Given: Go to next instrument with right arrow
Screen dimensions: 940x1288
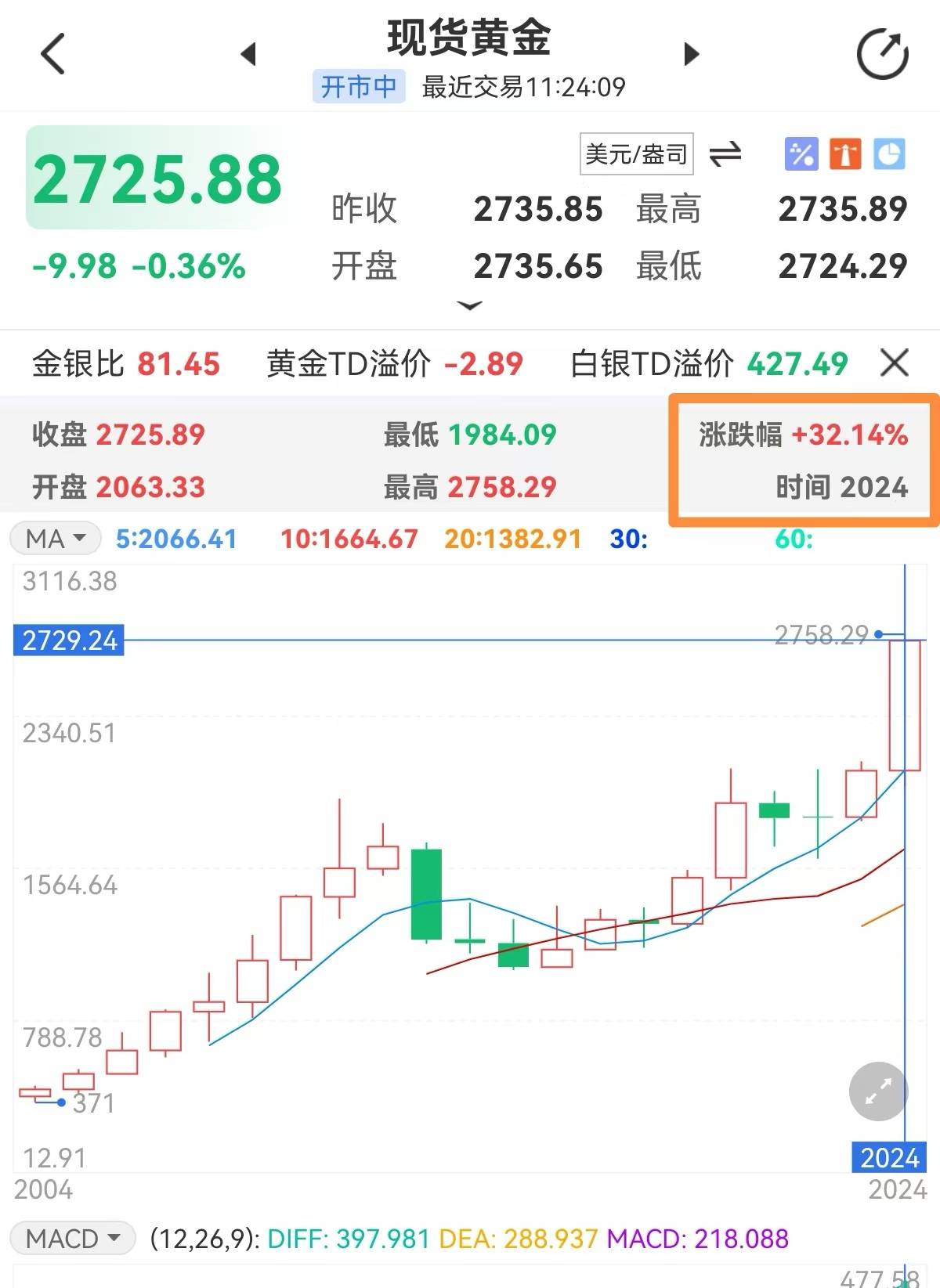Looking at the screenshot, I should [690, 53].
